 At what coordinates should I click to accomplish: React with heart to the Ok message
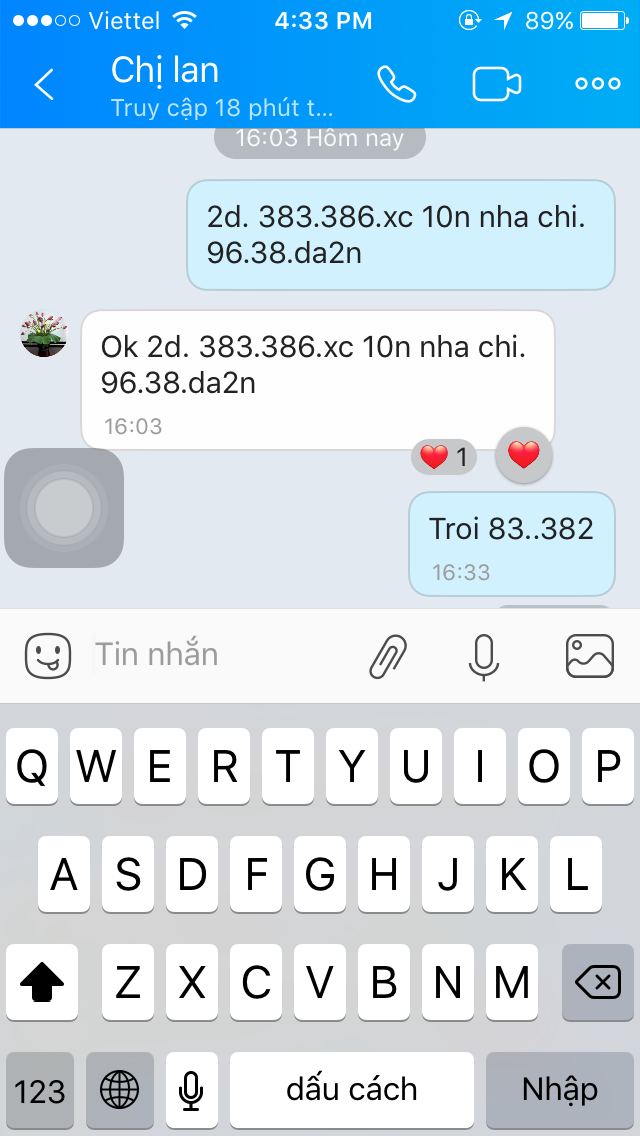tap(523, 456)
